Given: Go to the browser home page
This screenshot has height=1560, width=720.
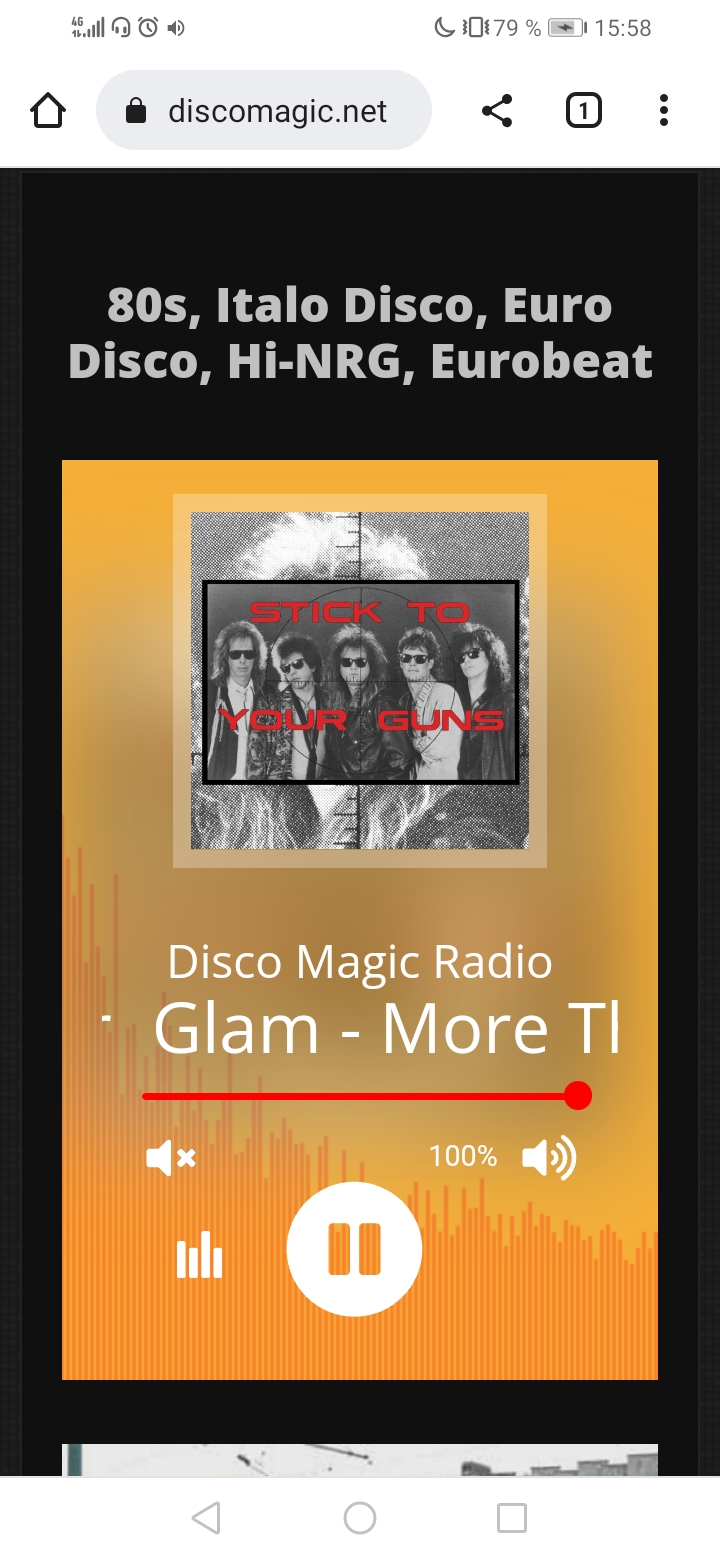Looking at the screenshot, I should 48,110.
